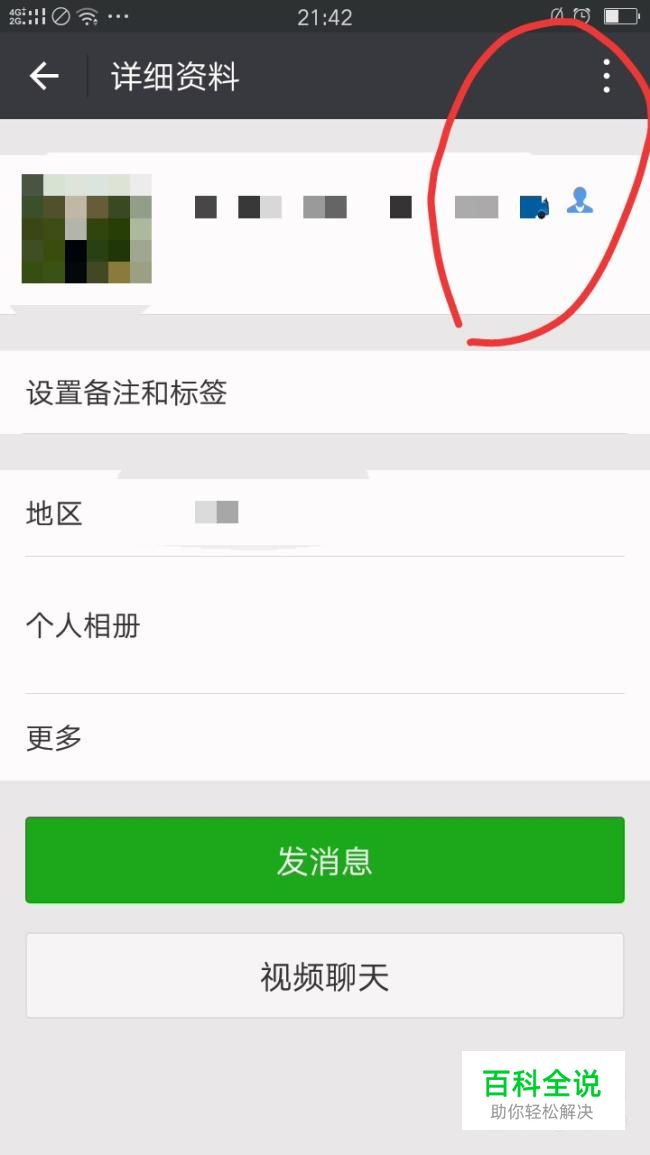Open 设置备注和标签 row
The height and width of the screenshot is (1155, 650).
coord(325,393)
